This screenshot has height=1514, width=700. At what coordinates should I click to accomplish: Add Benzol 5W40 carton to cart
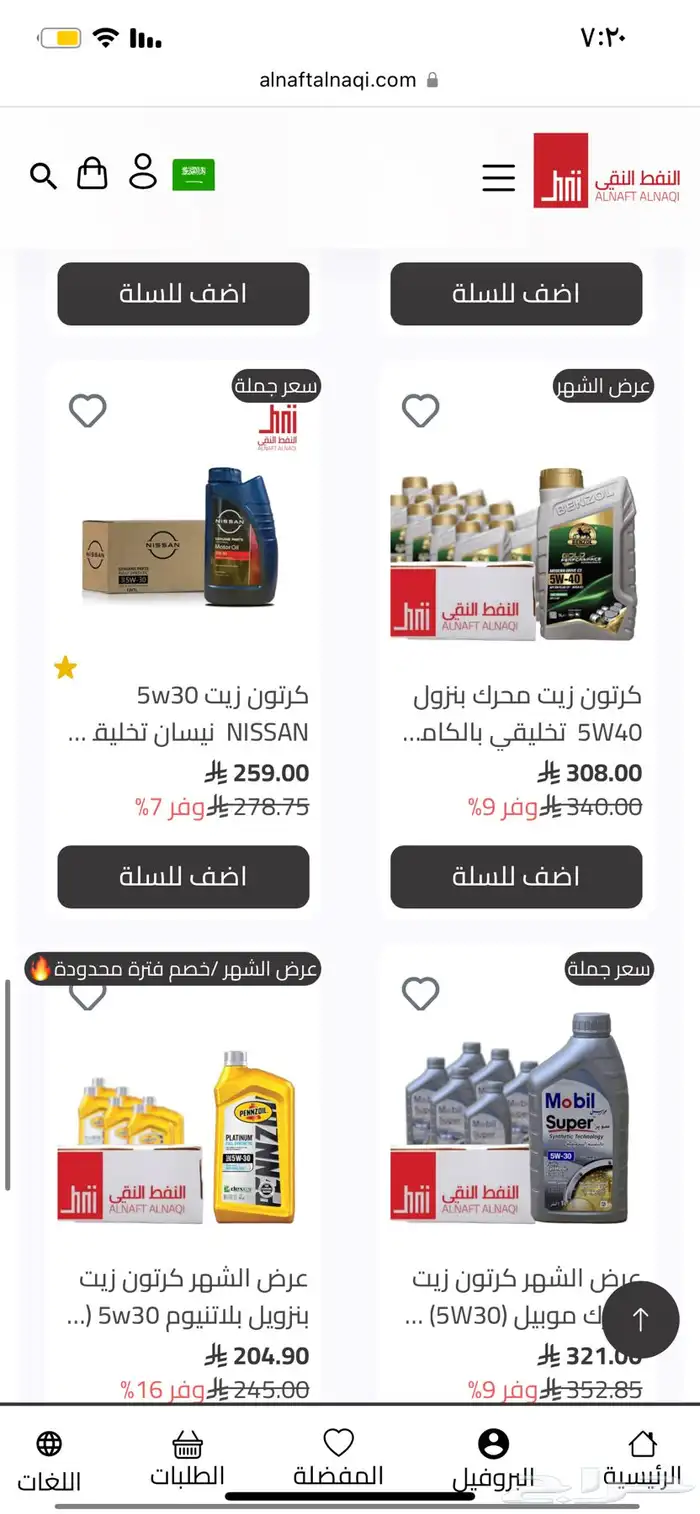click(x=516, y=877)
